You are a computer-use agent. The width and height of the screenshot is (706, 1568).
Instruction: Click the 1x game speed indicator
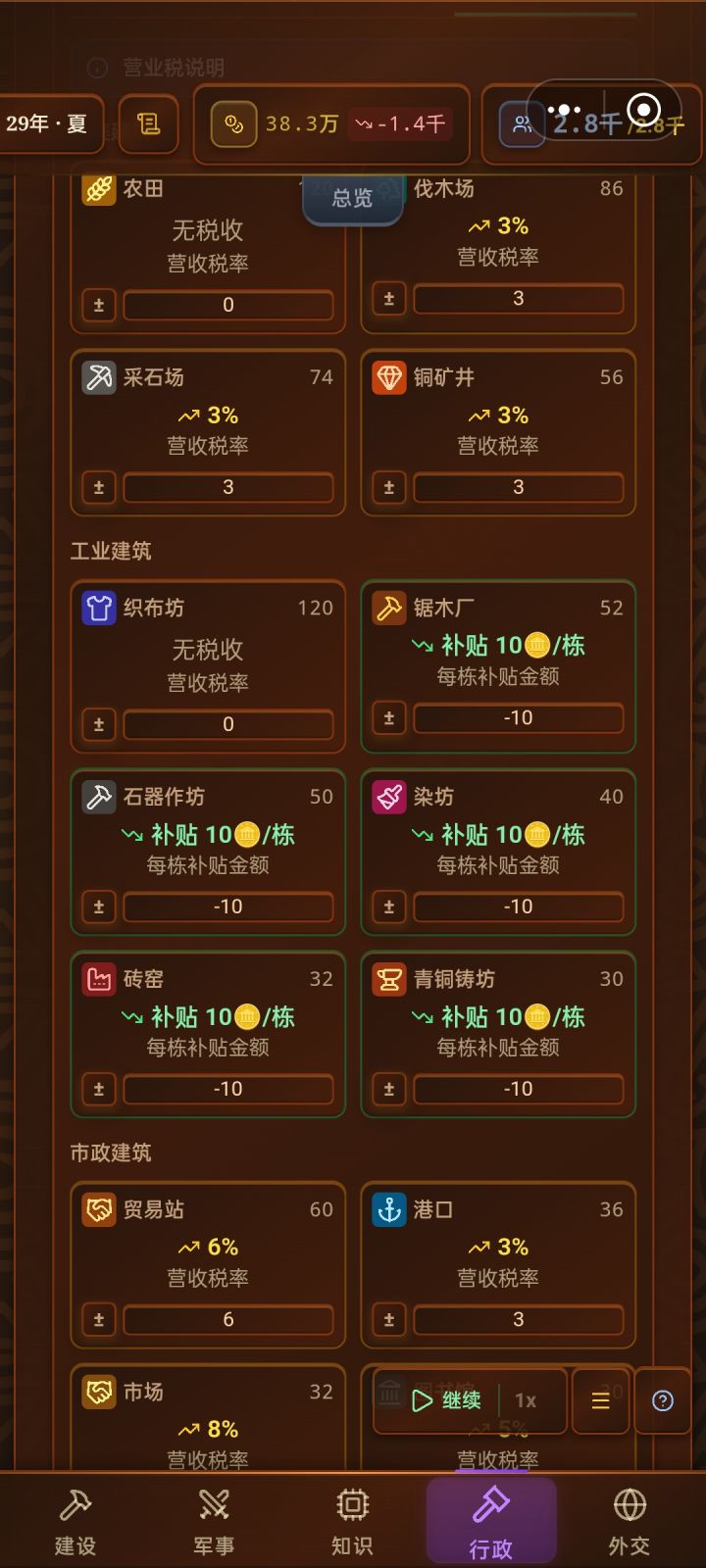pos(526,1401)
